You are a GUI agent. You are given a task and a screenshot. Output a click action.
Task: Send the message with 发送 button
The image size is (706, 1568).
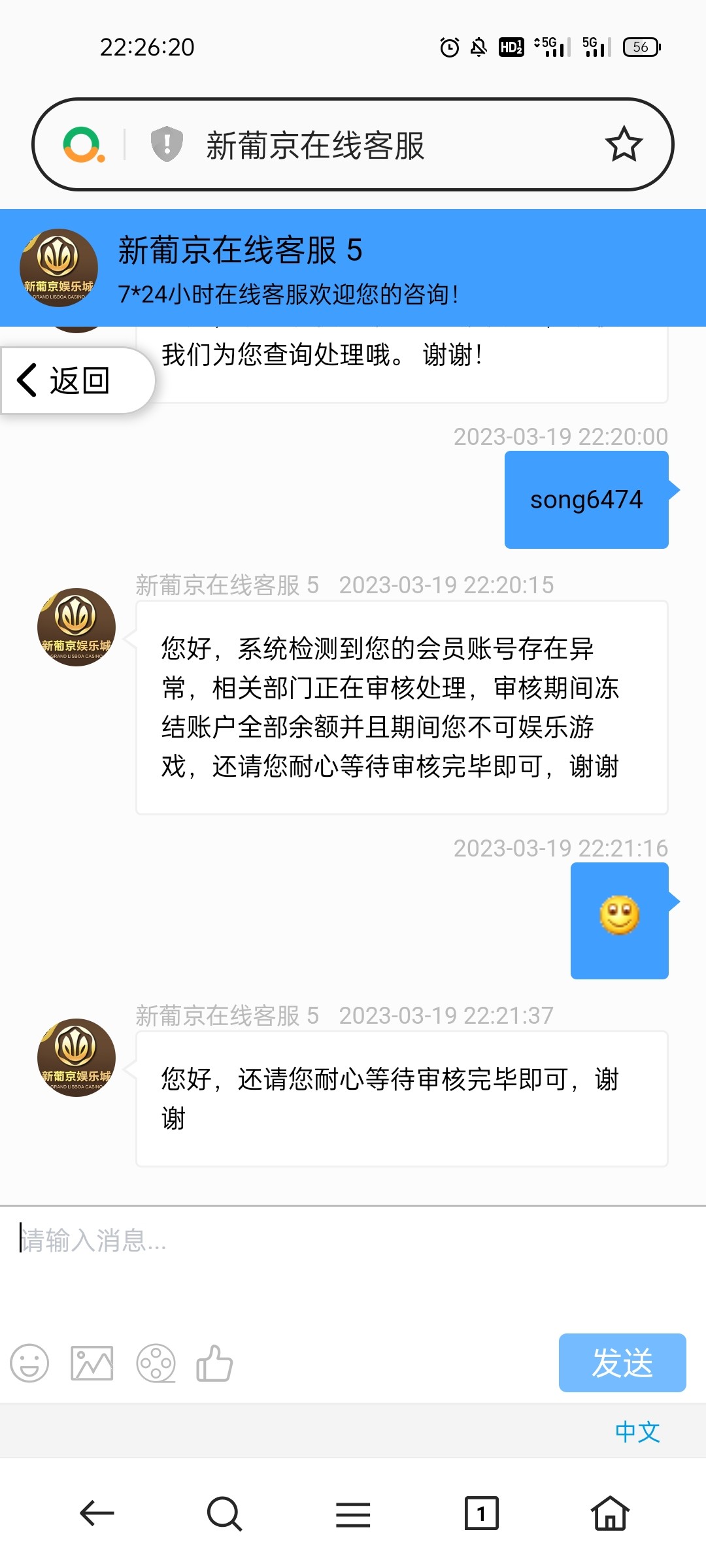[x=622, y=1363]
